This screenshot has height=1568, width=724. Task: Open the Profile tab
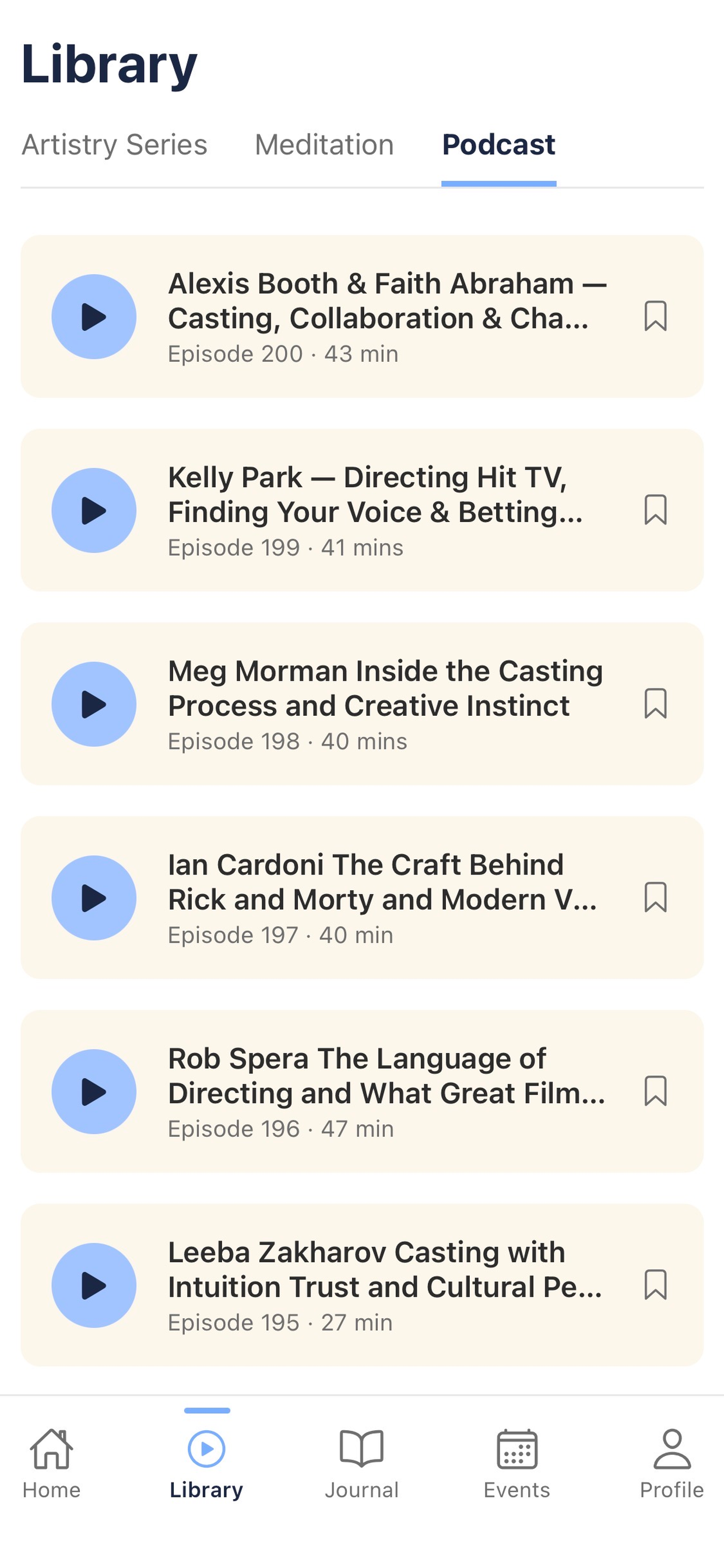pos(672,1464)
